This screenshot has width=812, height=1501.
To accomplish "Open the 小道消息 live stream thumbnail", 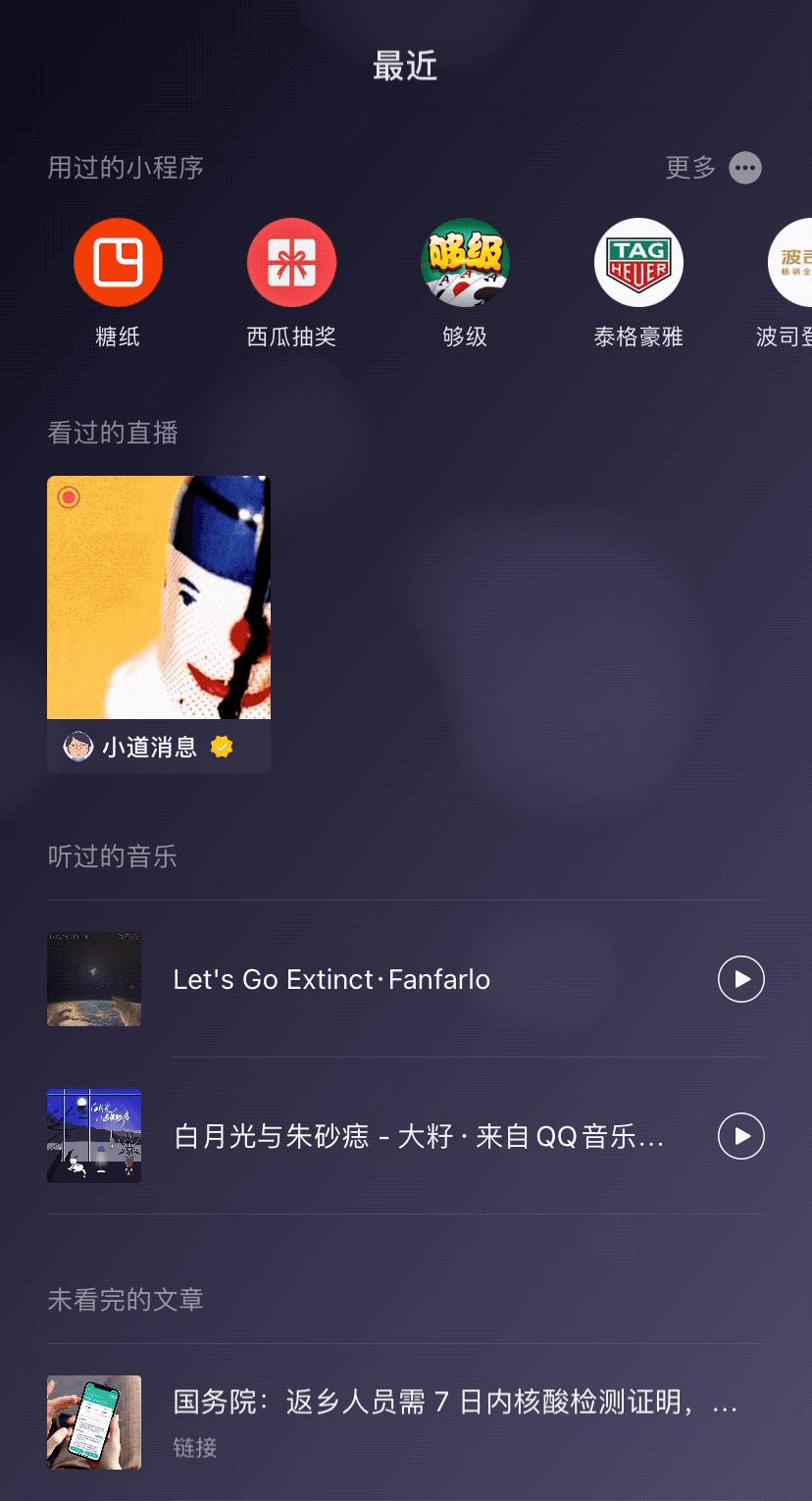I will 158,597.
